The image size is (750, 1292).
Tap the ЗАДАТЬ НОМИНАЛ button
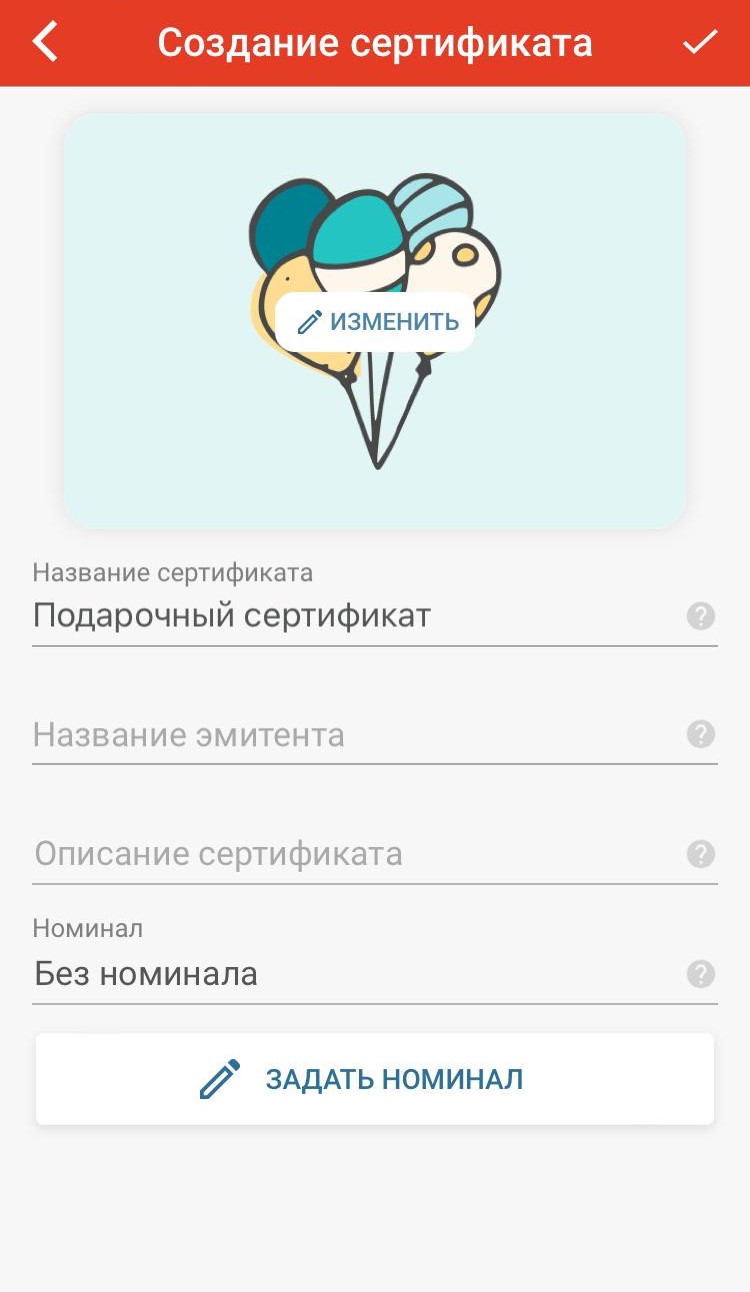coord(375,1079)
